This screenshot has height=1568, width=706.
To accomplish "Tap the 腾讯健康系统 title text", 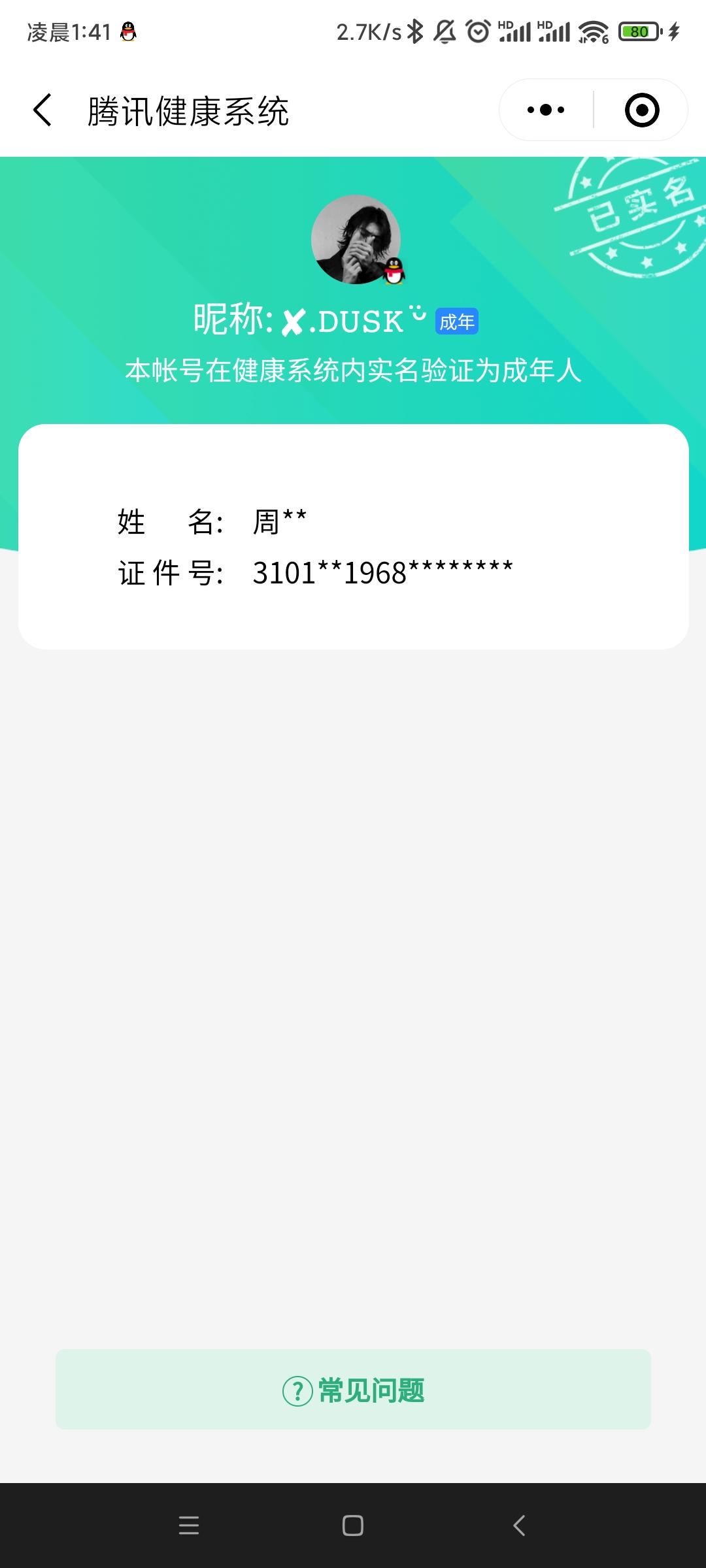I will [x=190, y=110].
